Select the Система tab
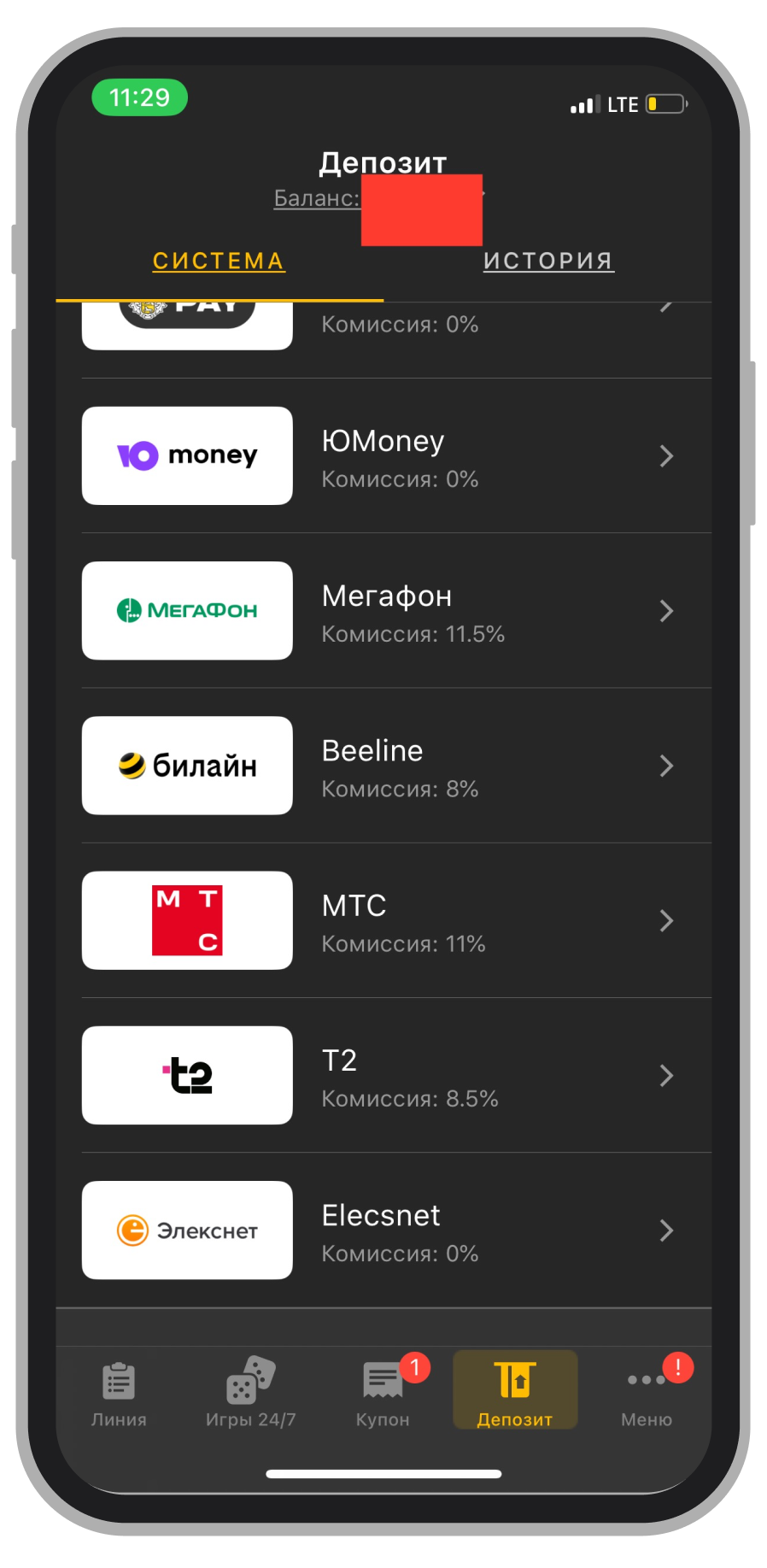Image resolution: width=767 pixels, height=1568 pixels. point(219,261)
